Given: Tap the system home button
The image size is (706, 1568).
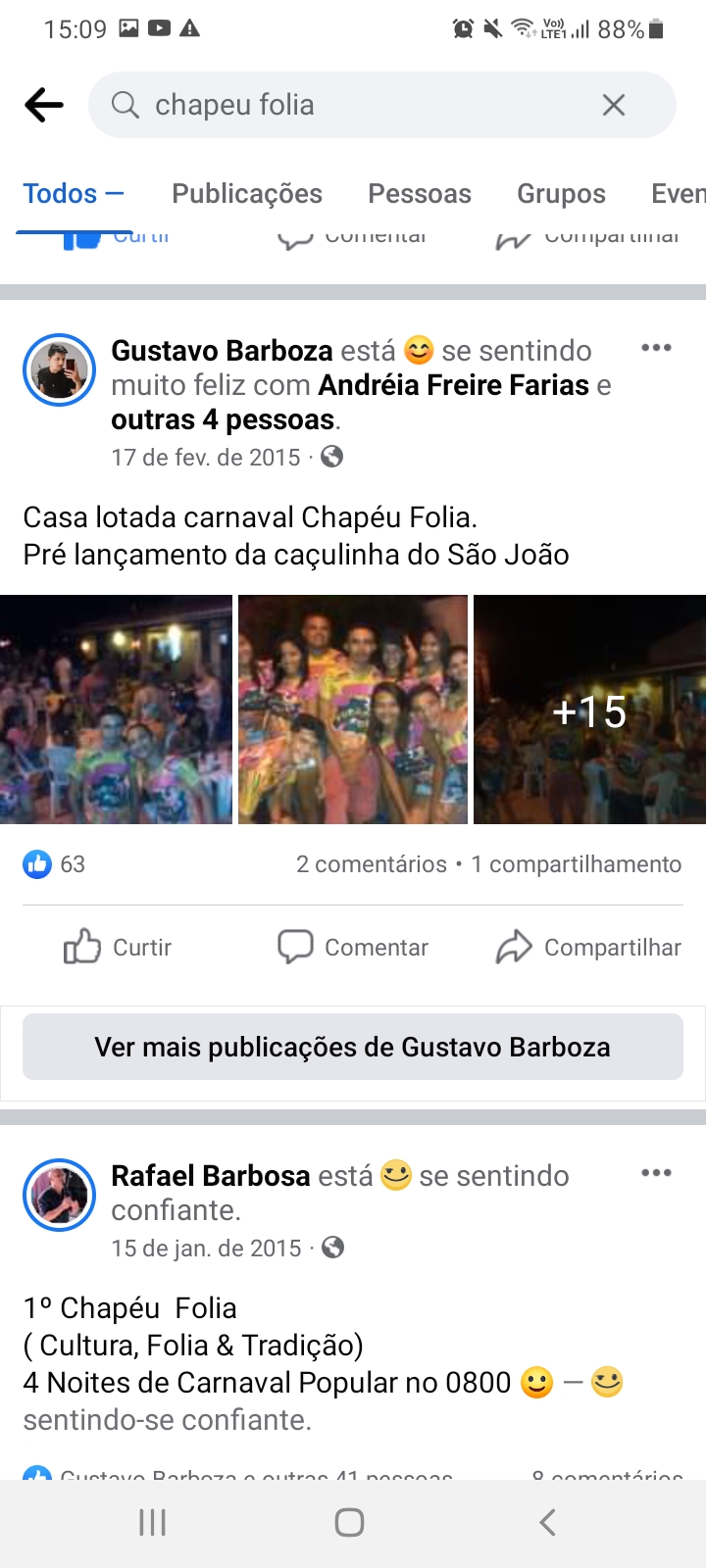Looking at the screenshot, I should tap(349, 1522).
